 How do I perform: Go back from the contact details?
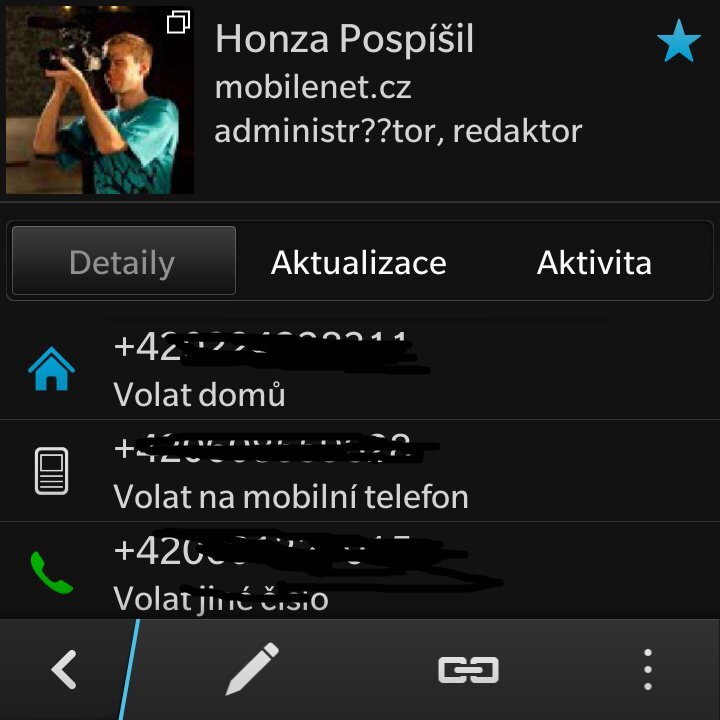[64, 669]
